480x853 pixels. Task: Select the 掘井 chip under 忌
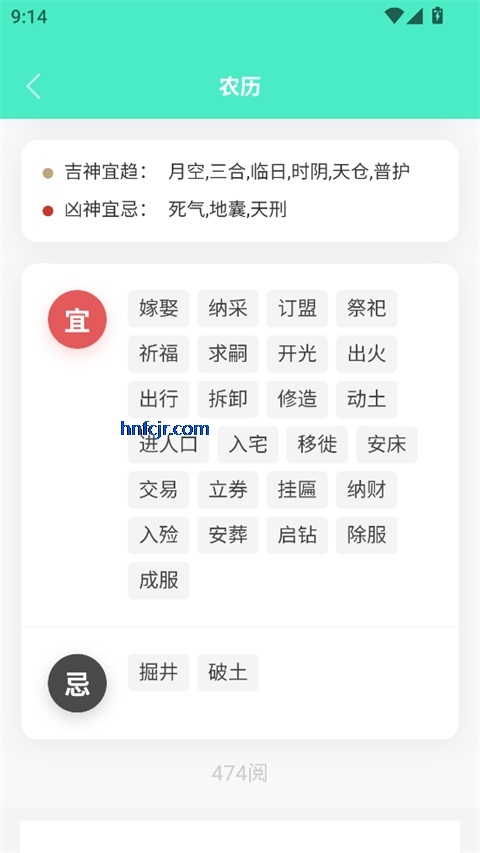coord(158,672)
